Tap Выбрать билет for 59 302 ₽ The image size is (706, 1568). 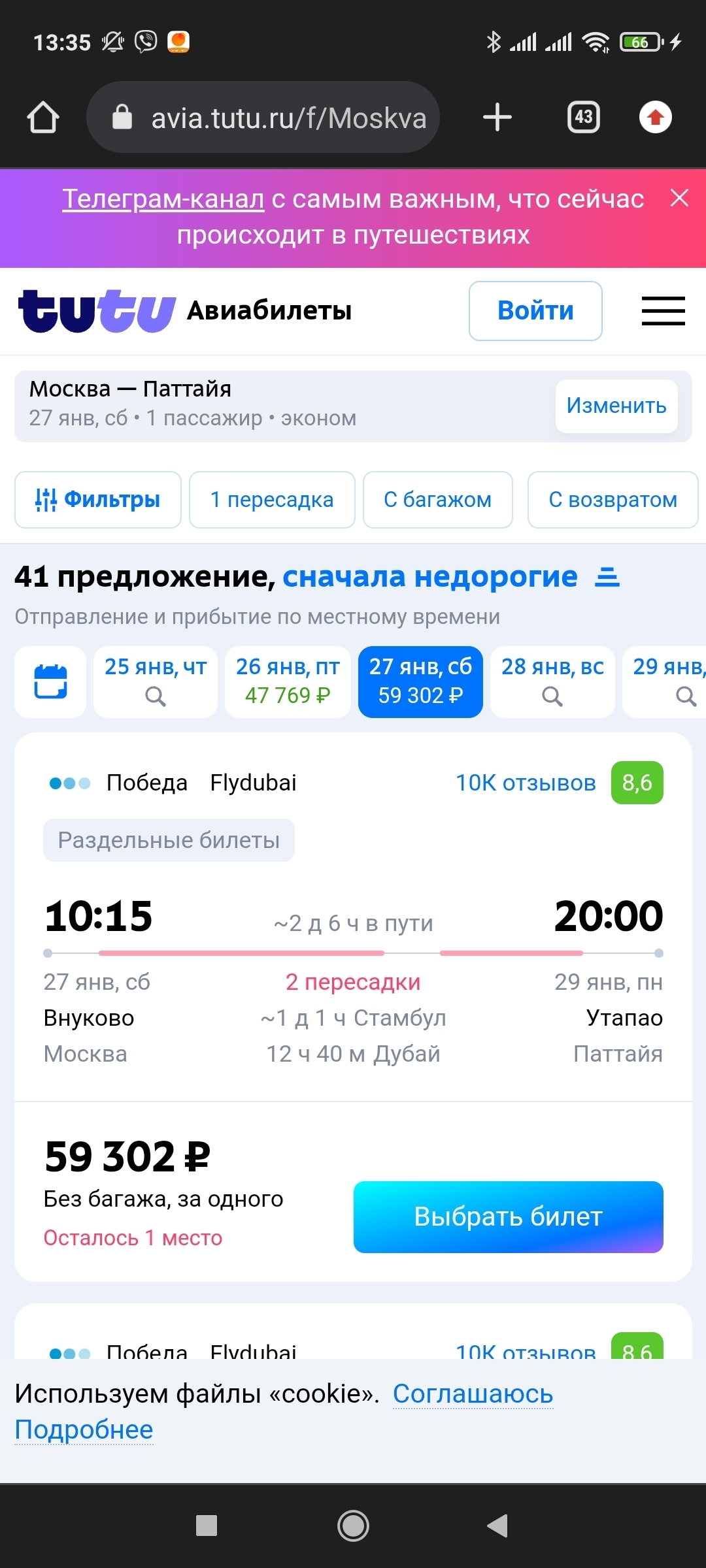tap(508, 1217)
